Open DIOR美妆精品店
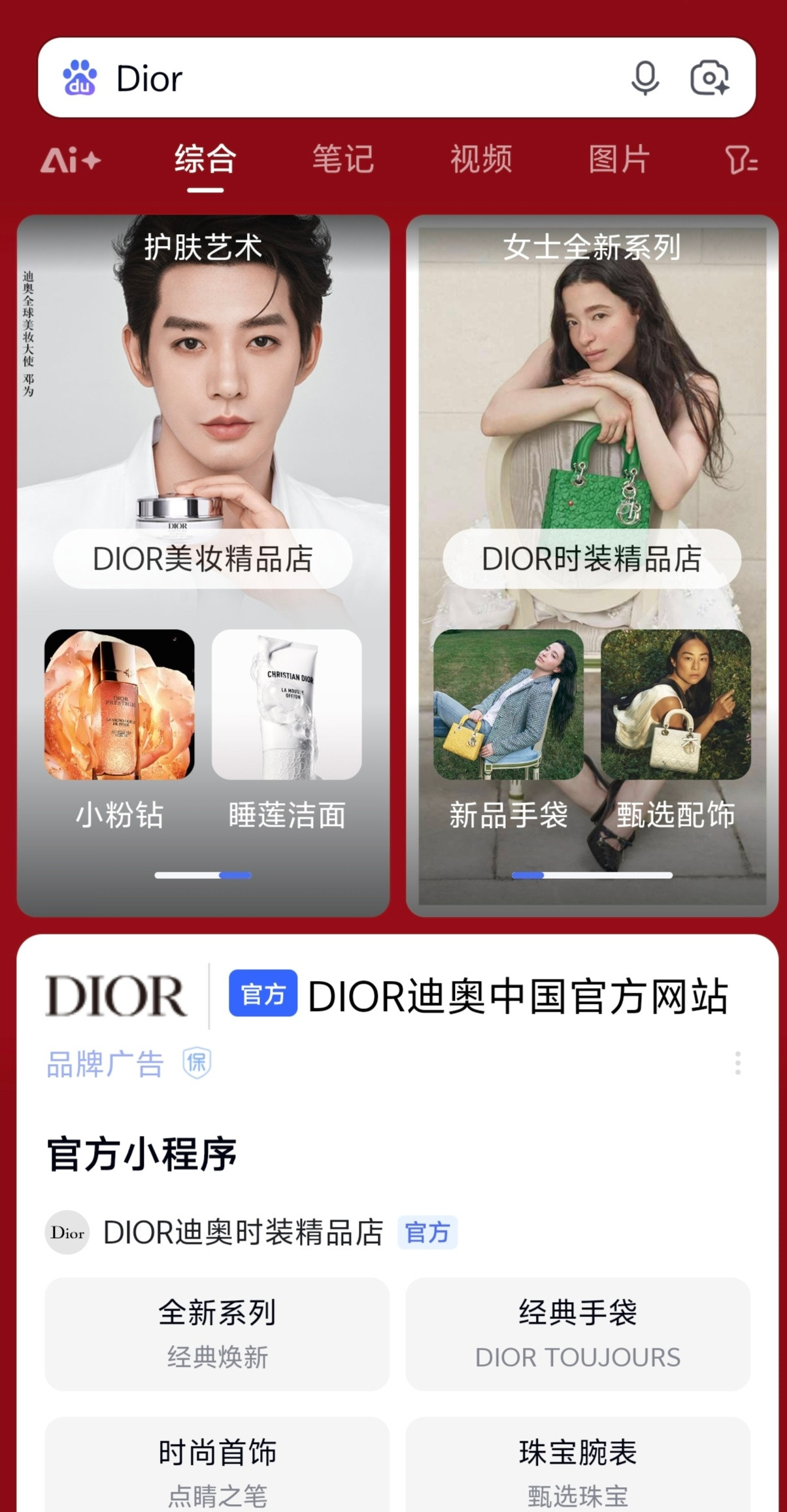 tap(203, 559)
